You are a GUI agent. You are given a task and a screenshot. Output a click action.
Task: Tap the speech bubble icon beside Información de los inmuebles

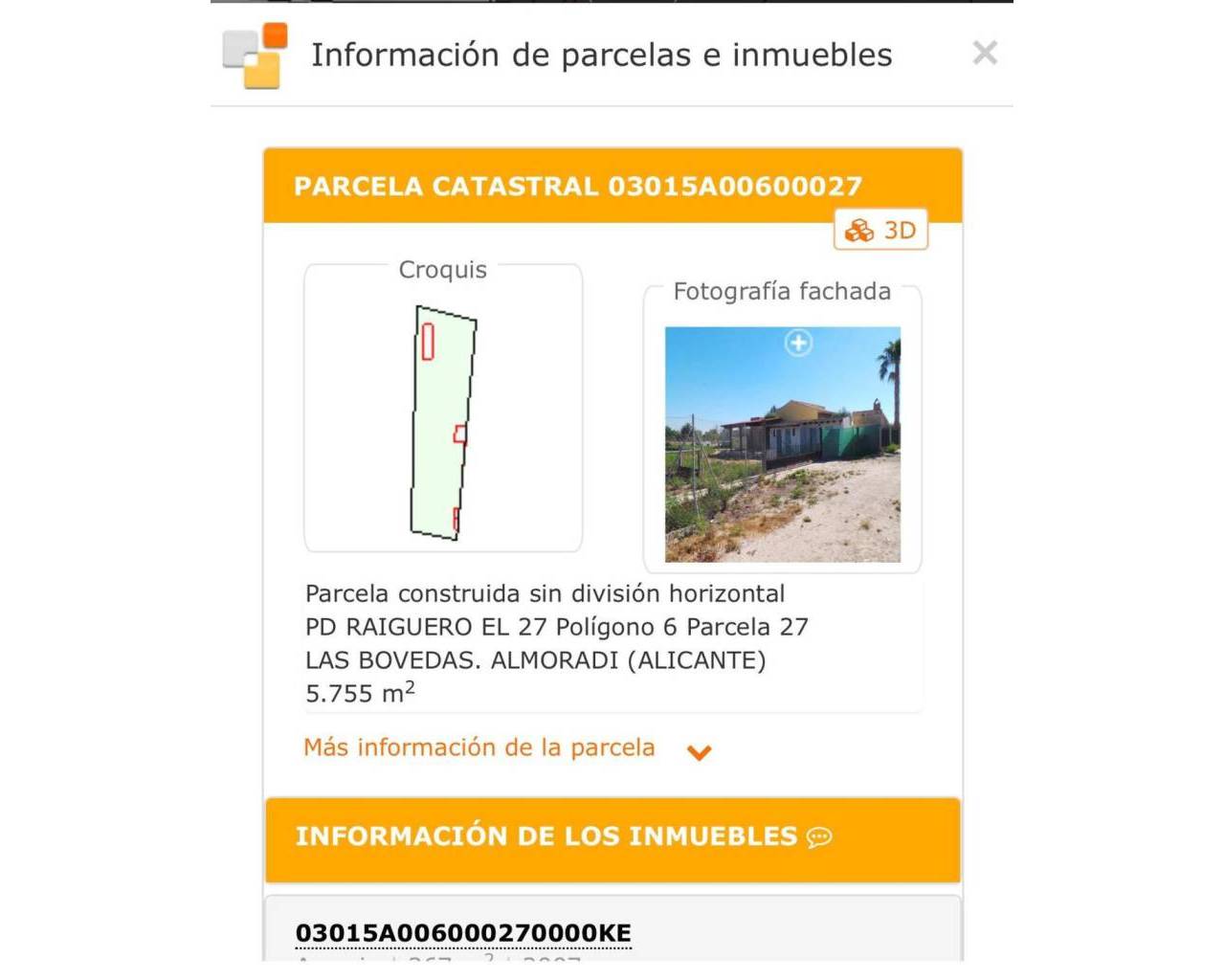(819, 837)
